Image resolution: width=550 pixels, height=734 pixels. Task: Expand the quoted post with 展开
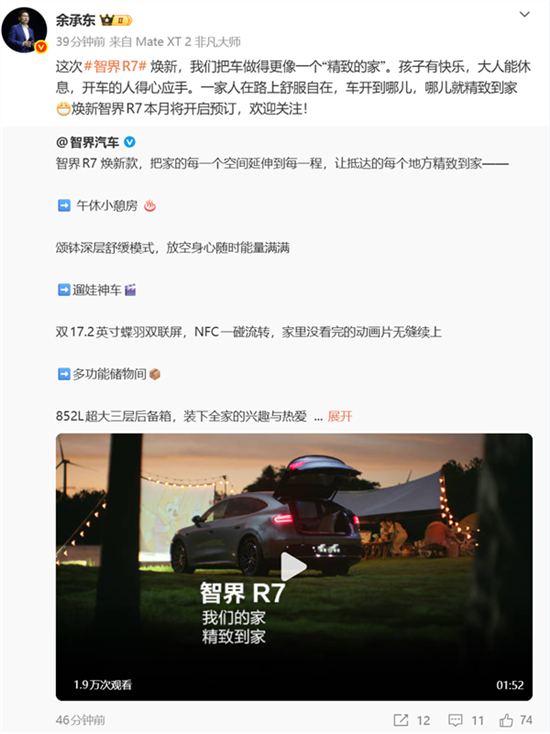[x=340, y=416]
